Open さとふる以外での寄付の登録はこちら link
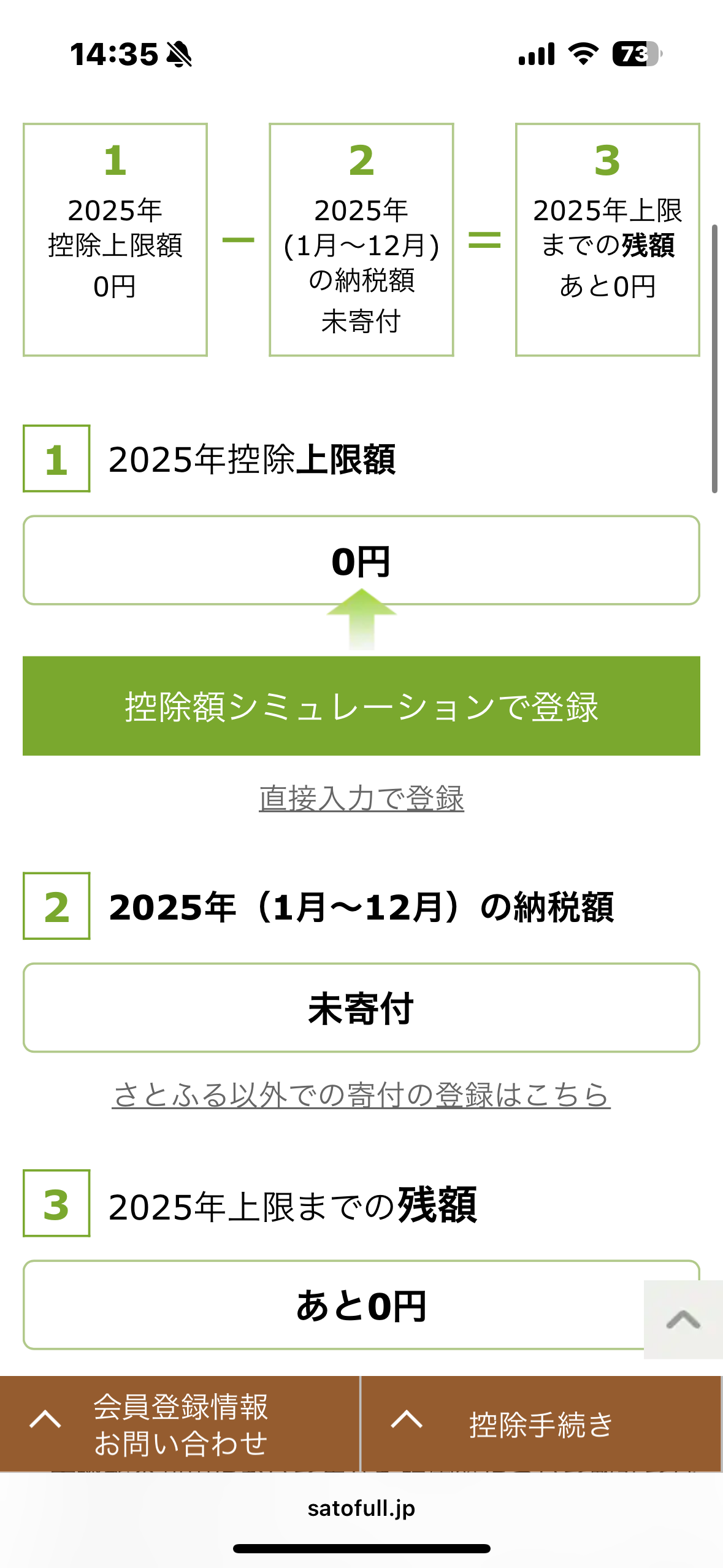Screen dimensions: 723x1568 point(361,1095)
